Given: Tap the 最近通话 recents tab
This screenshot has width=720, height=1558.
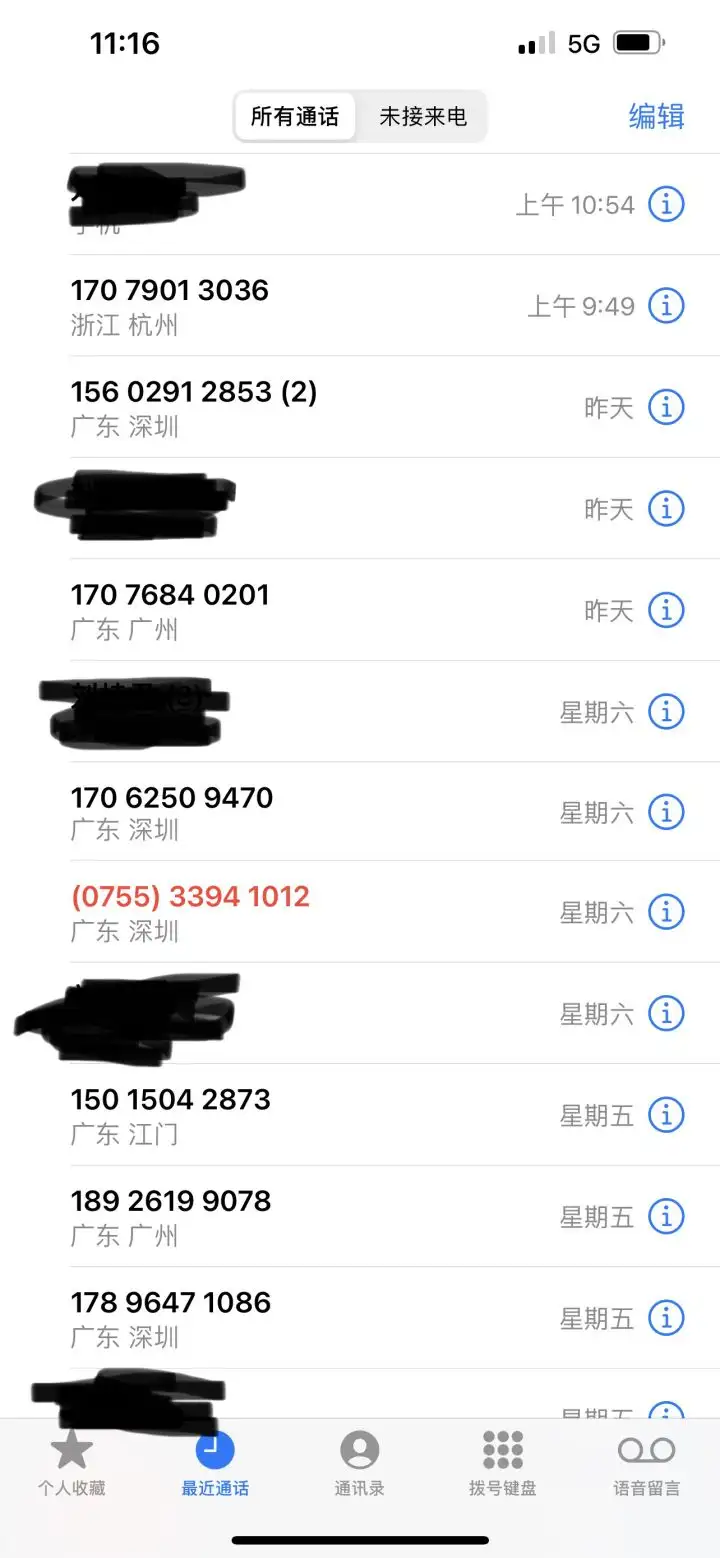Looking at the screenshot, I should 215,1462.
